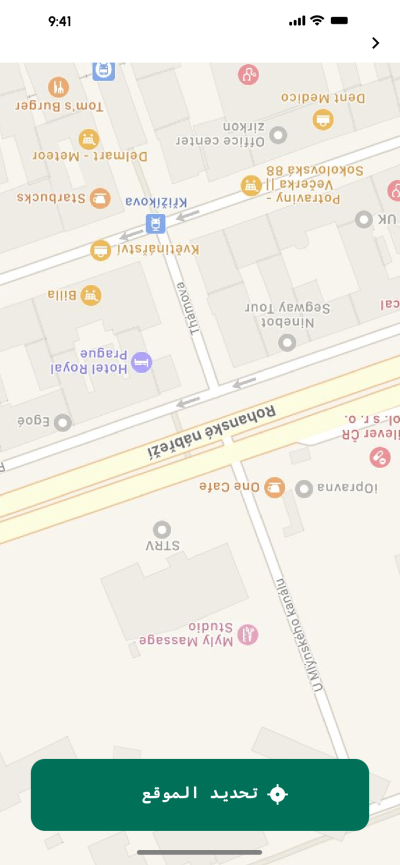The height and width of the screenshot is (865, 400).
Task: Tap the One Cafe map marker
Action: 274,488
